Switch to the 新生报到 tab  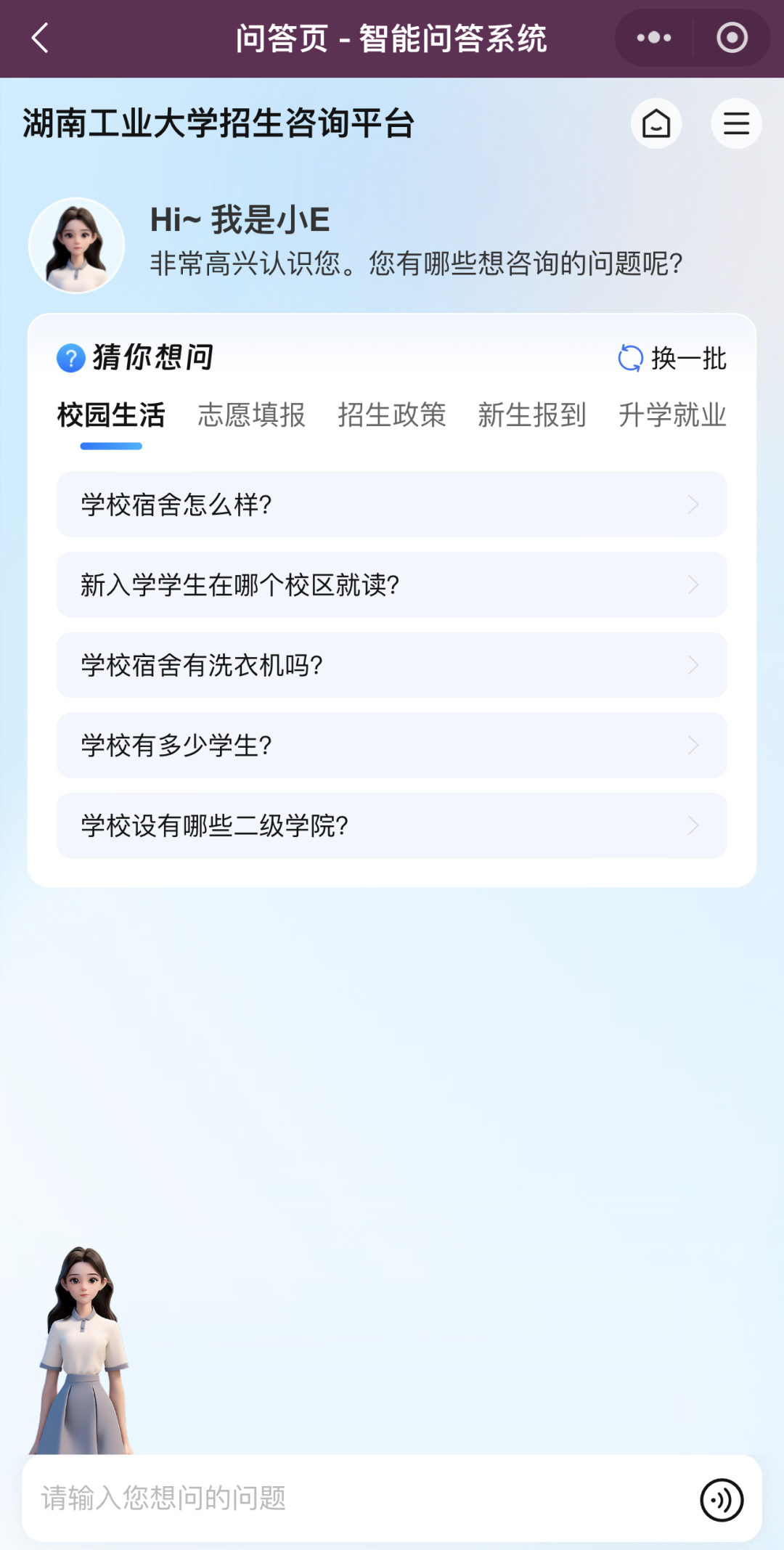click(x=531, y=416)
